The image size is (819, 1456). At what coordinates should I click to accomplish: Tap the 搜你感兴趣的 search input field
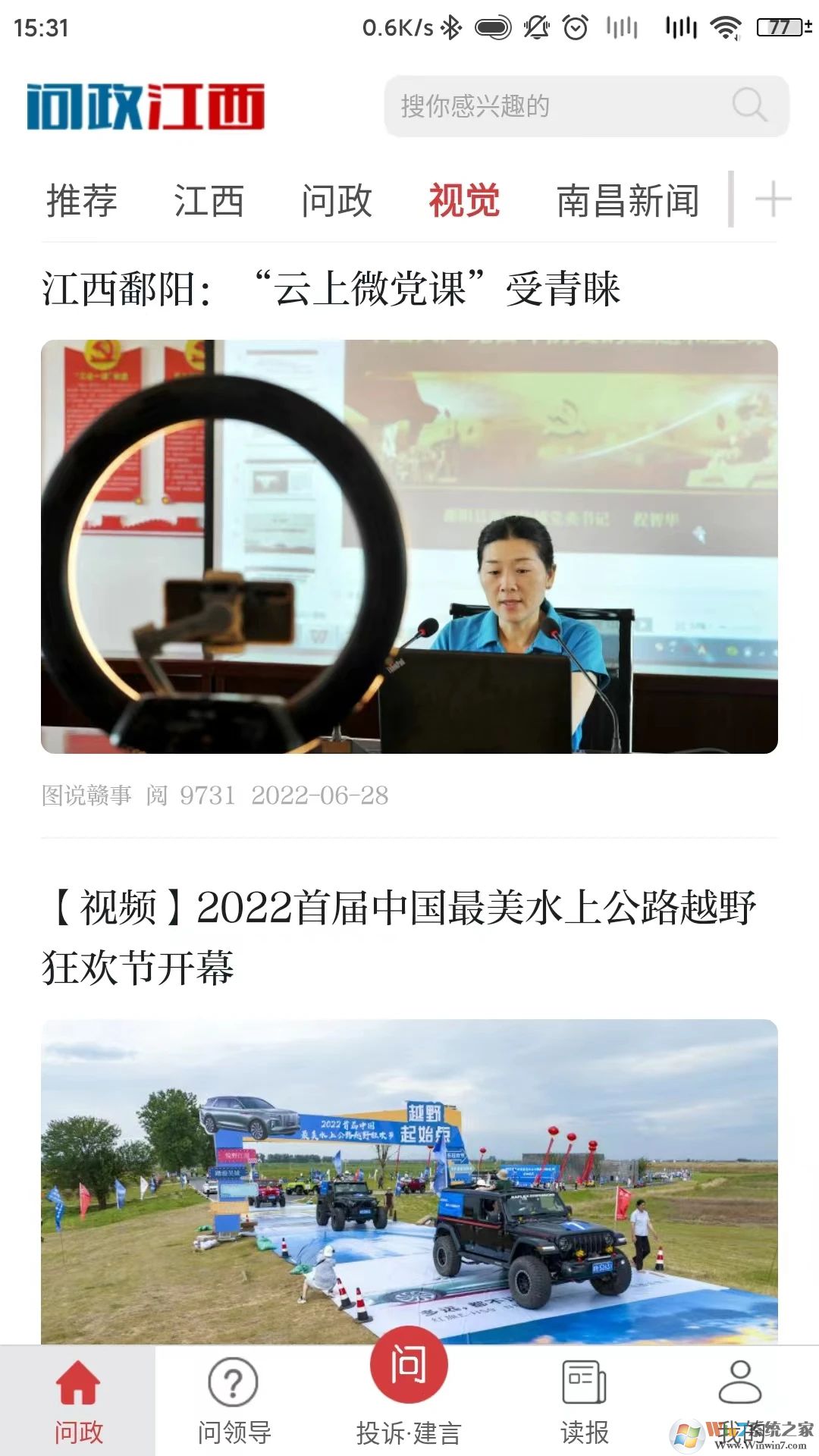(531, 106)
